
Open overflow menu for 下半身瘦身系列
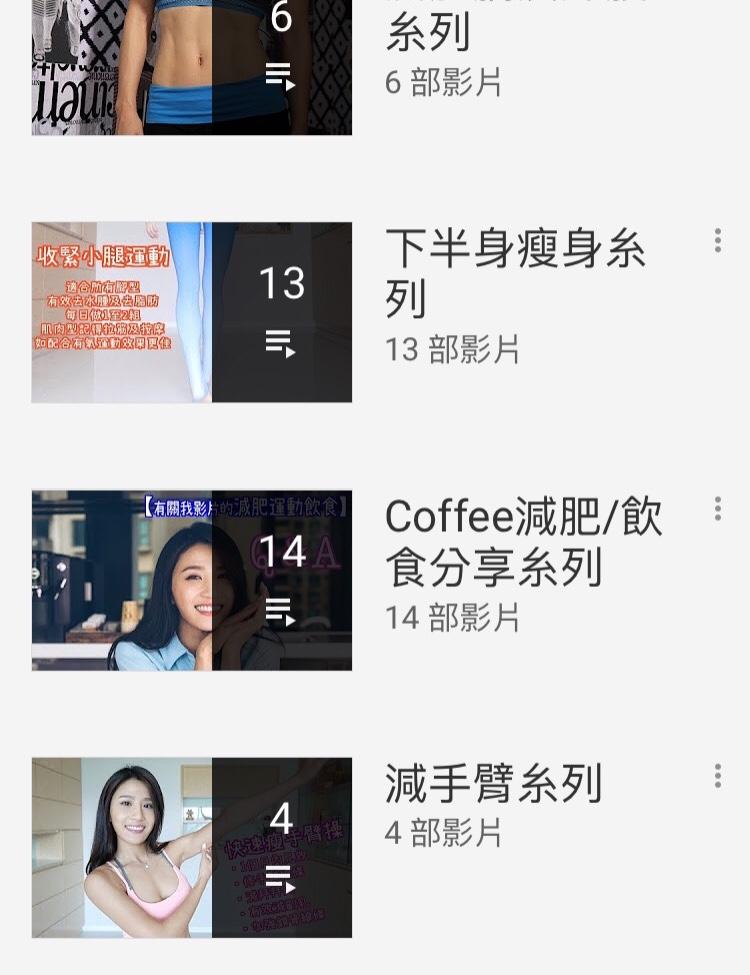717,240
